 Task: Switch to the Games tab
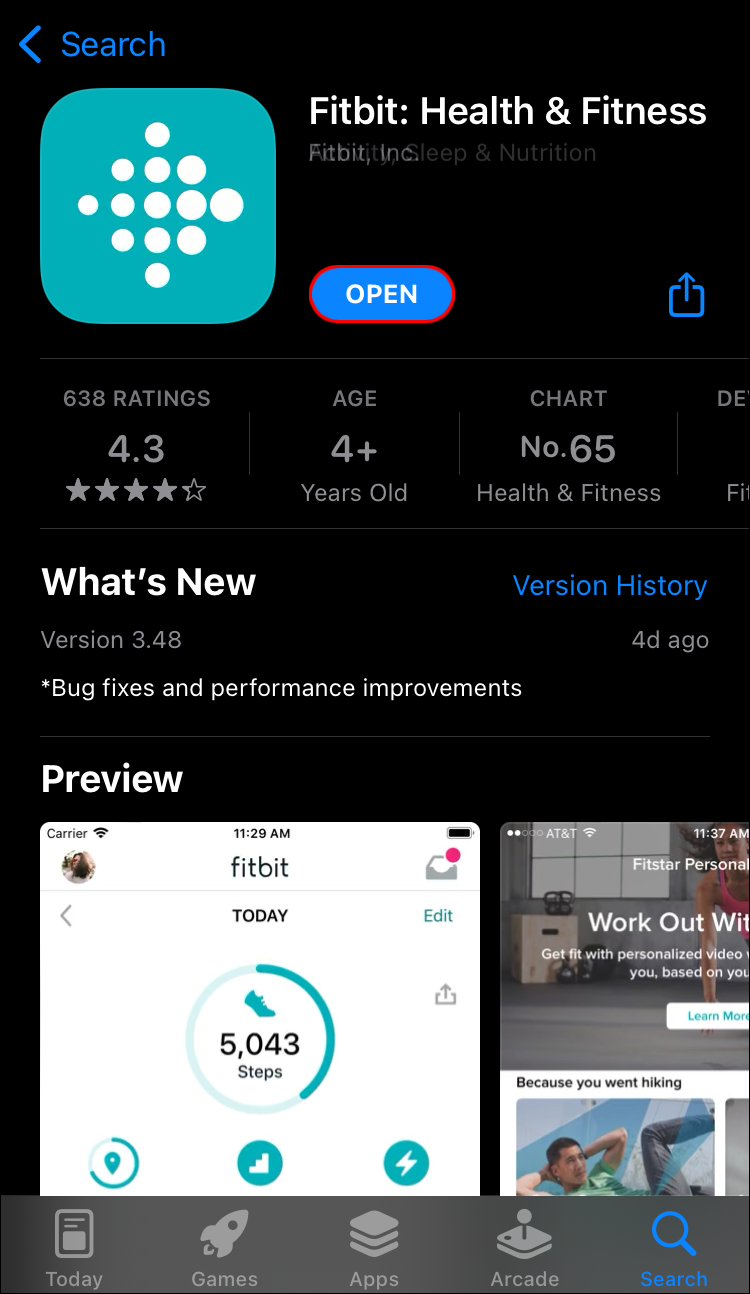click(224, 1246)
